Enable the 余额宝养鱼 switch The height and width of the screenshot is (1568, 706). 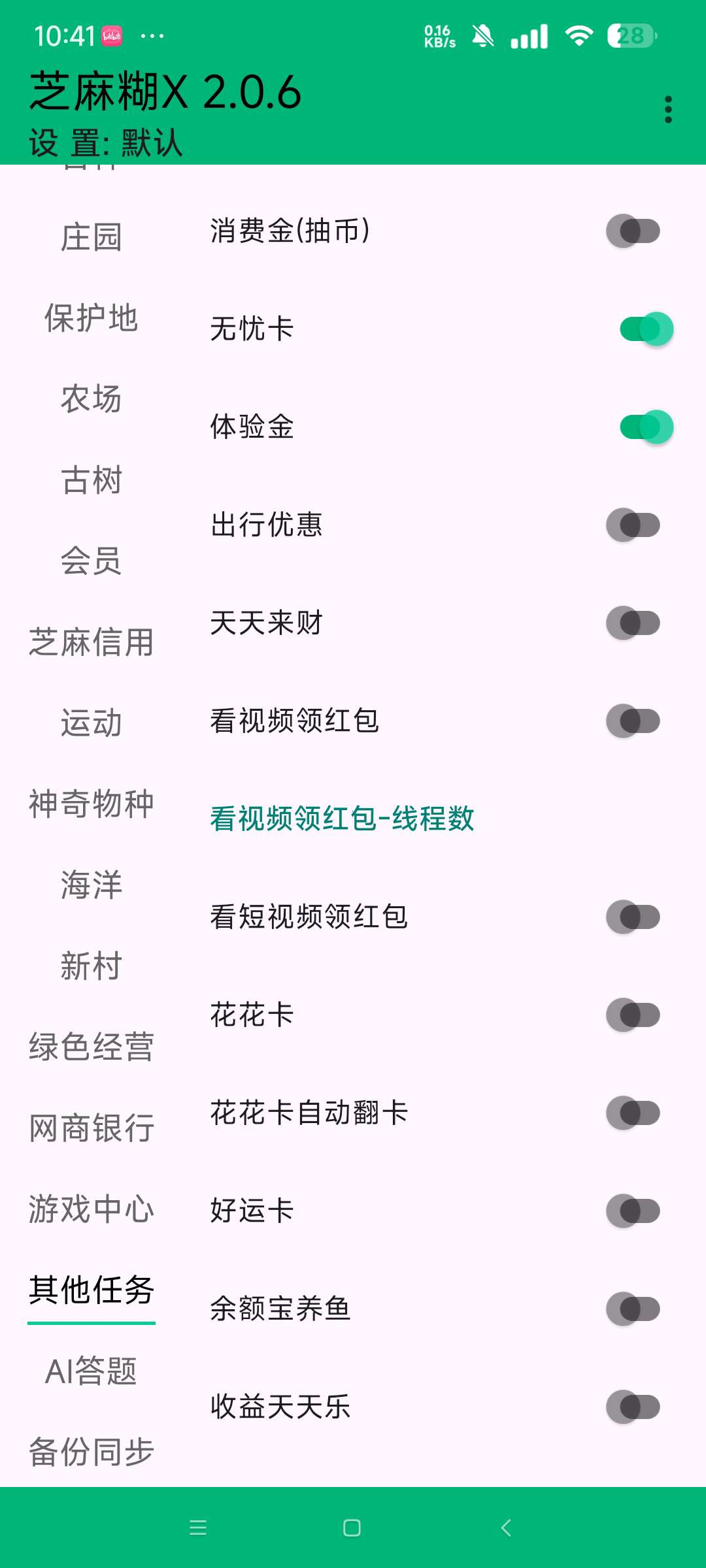633,1309
